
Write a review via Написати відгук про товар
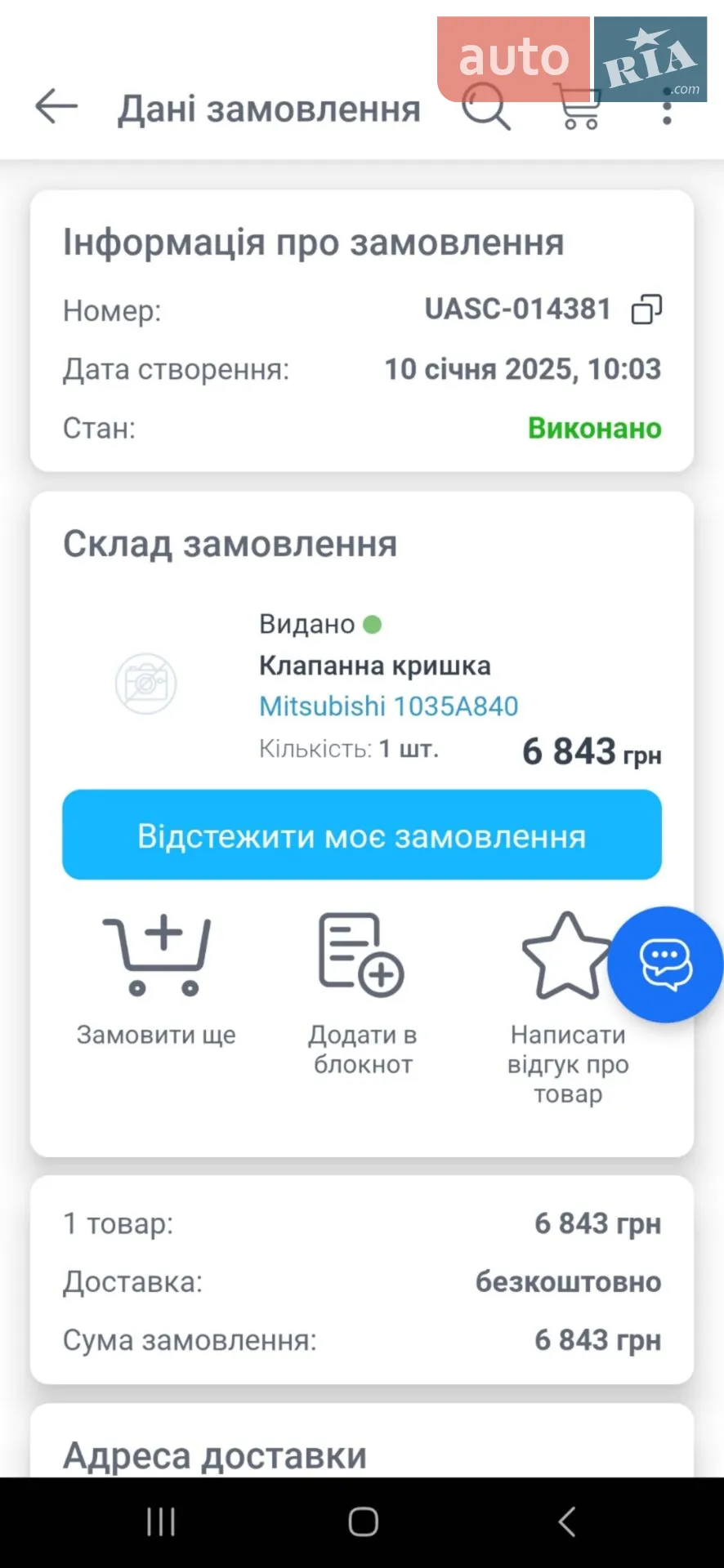567,1009
